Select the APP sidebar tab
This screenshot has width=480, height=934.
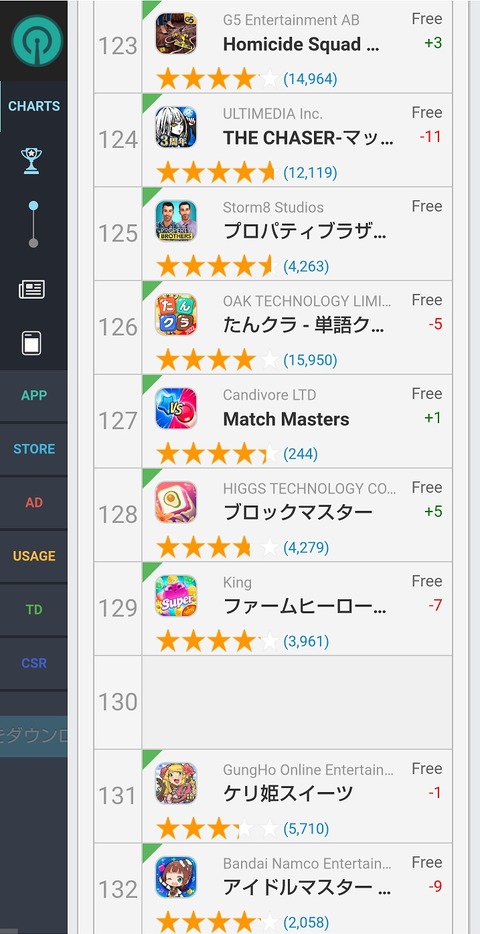[x=34, y=396]
